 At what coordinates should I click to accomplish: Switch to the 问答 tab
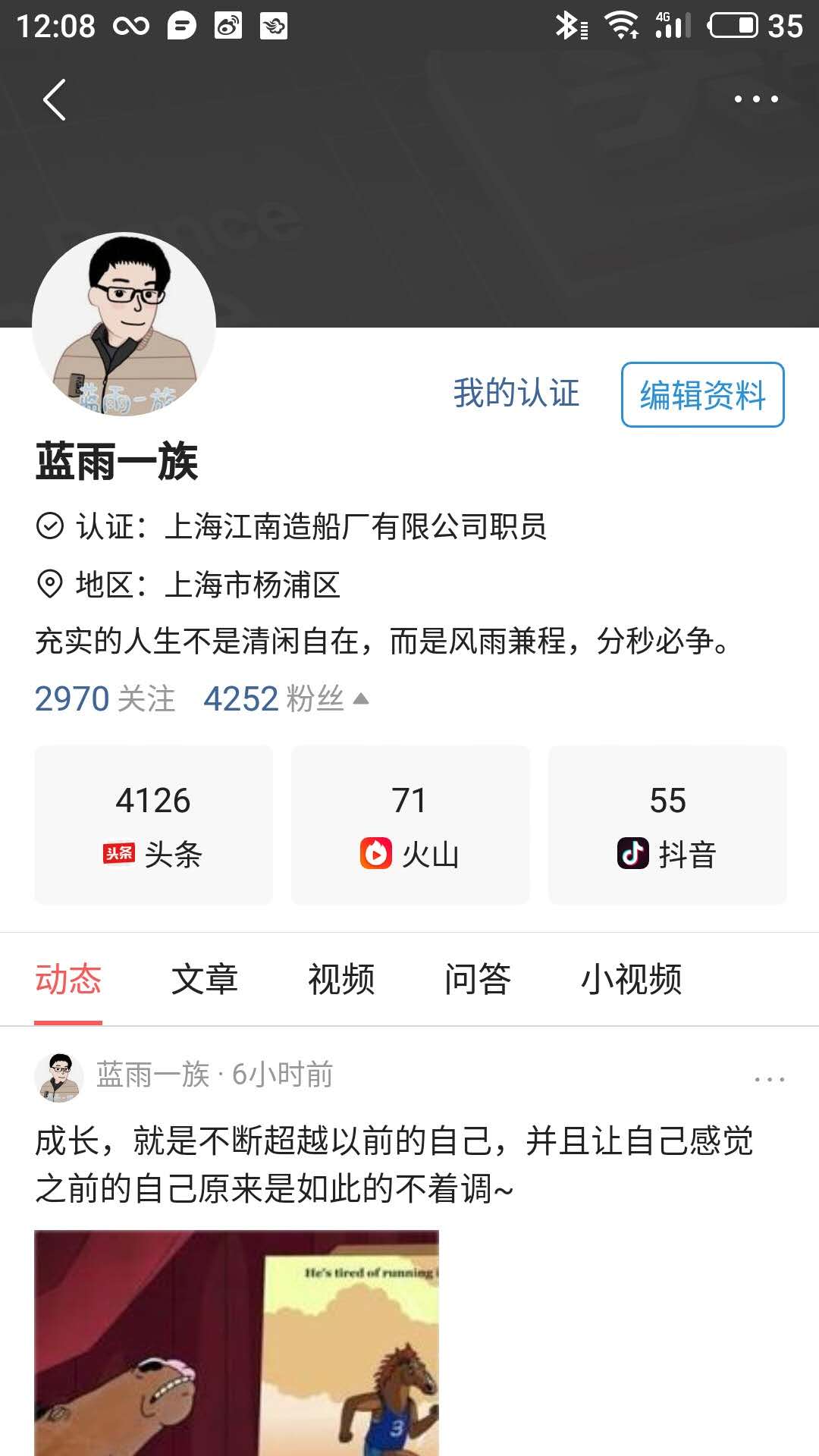click(x=478, y=979)
